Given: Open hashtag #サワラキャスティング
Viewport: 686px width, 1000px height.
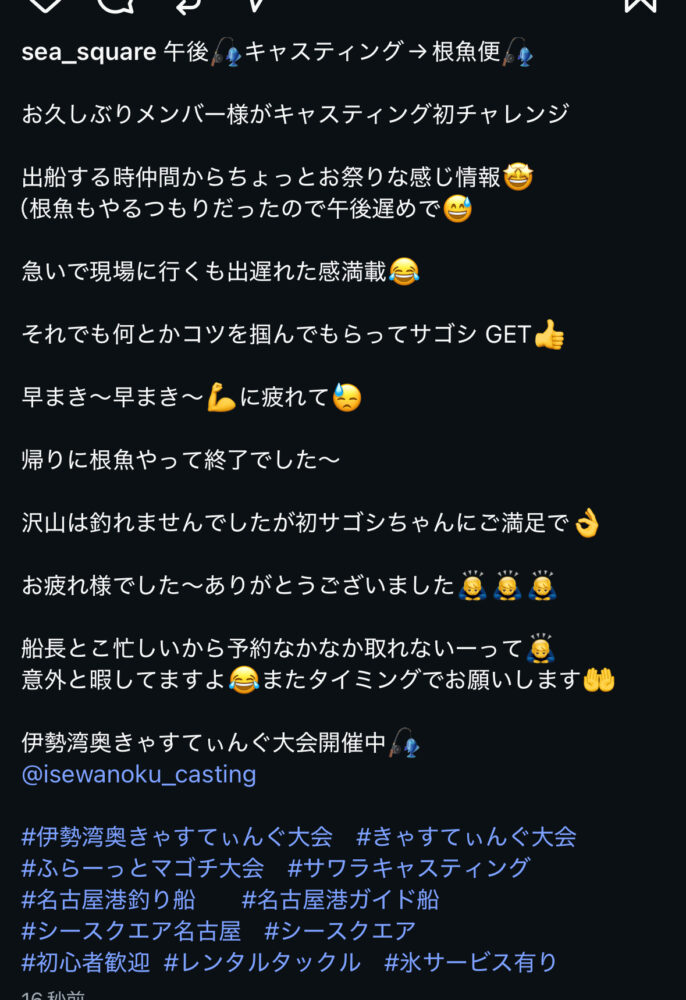Looking at the screenshot, I should click(408, 868).
